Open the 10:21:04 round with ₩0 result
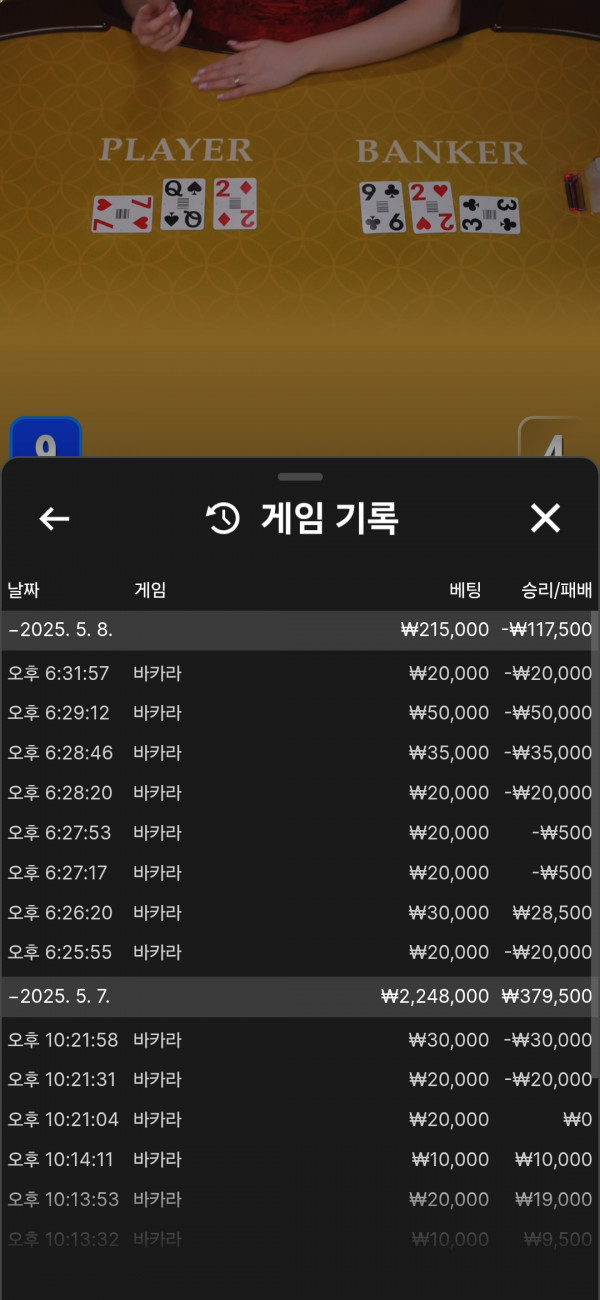 (x=300, y=1120)
